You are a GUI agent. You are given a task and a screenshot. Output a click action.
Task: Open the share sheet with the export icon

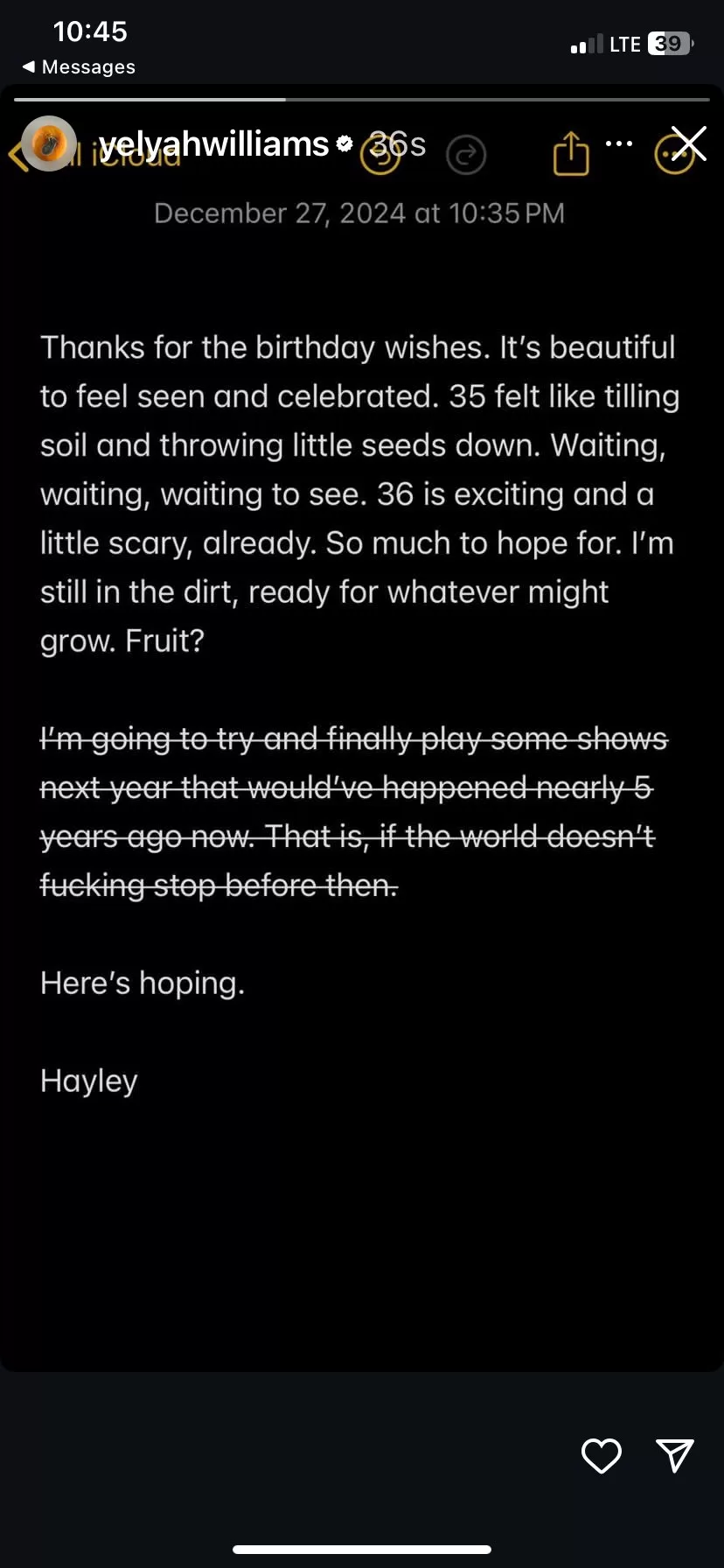pyautogui.click(x=570, y=152)
